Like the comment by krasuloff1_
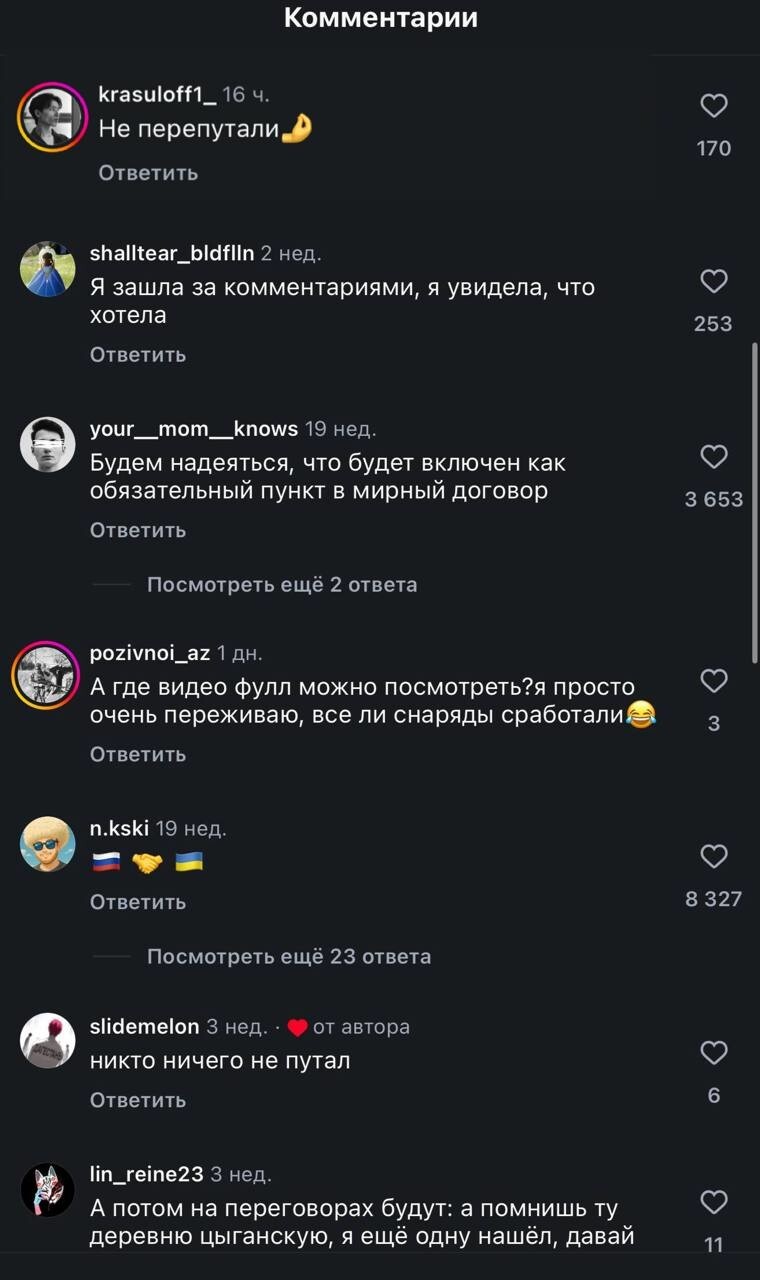The width and height of the screenshot is (760, 1280). point(713,106)
